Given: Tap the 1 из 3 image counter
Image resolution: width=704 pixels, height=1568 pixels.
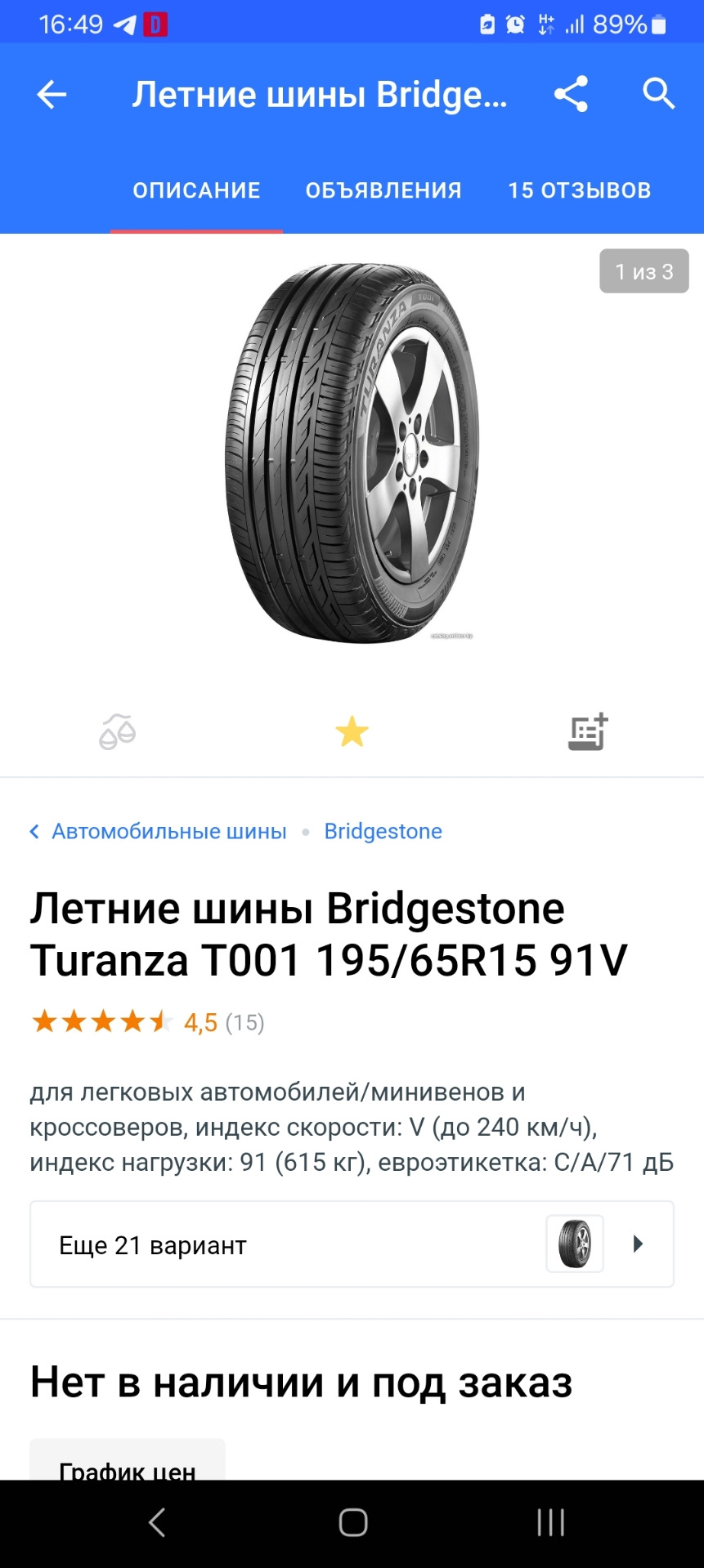Looking at the screenshot, I should tap(643, 270).
